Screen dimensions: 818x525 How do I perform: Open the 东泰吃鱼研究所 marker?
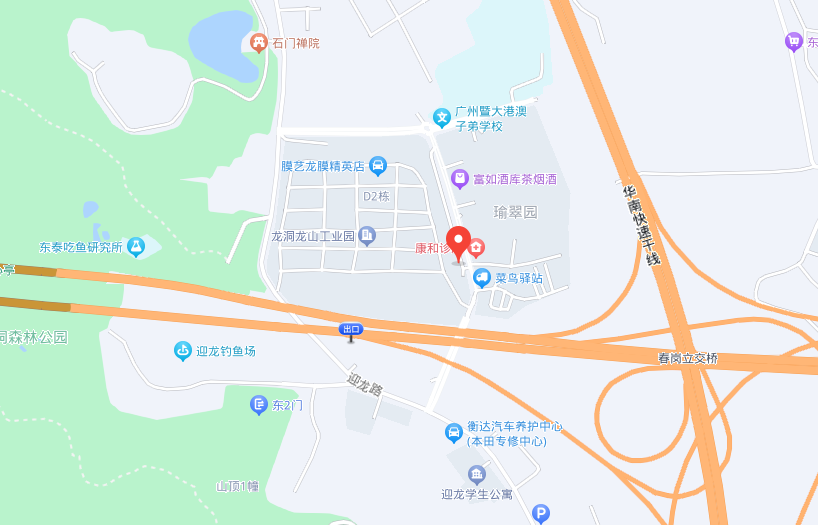tap(137, 246)
